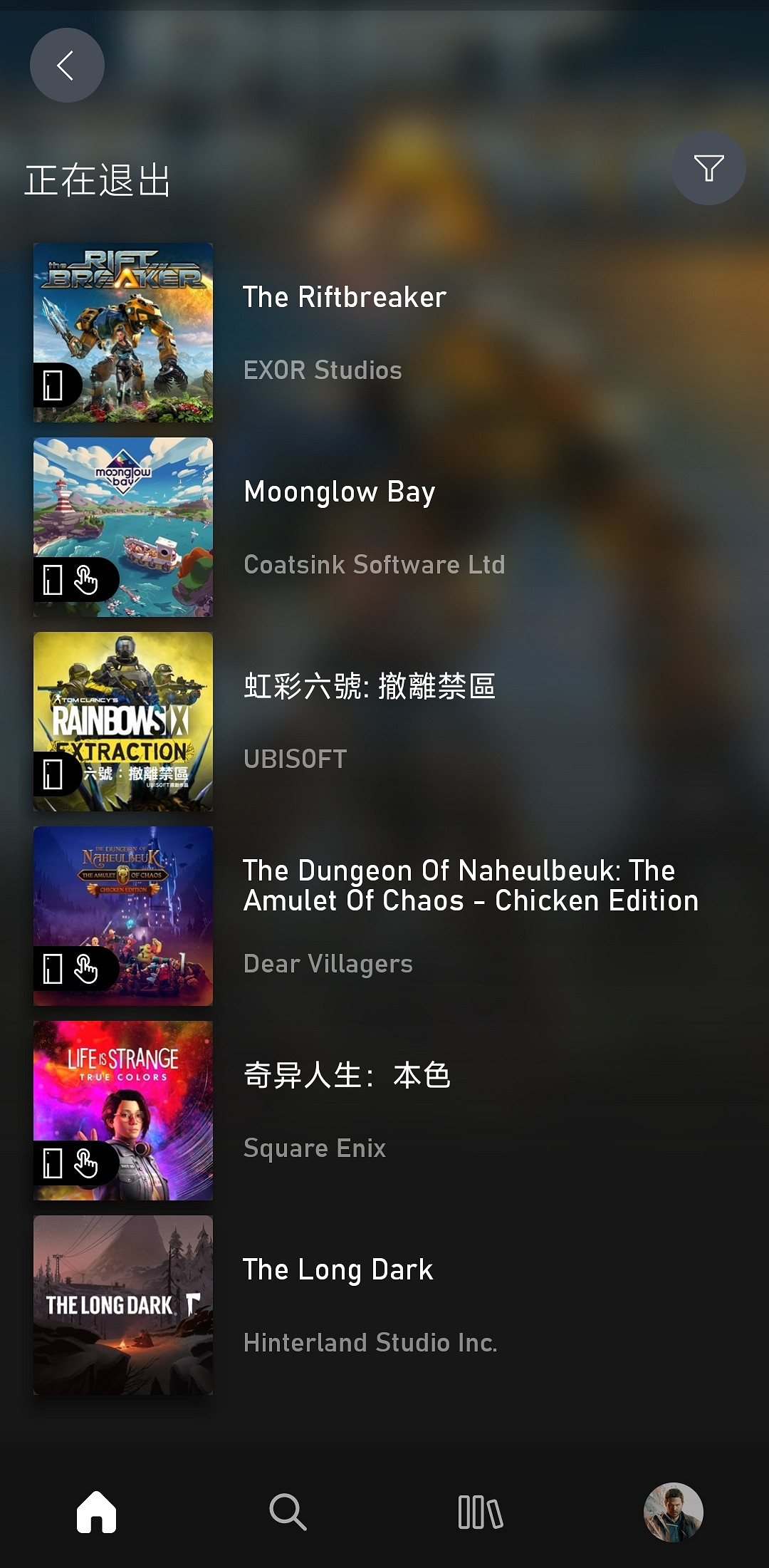769x1568 pixels.
Task: Tap EXOR Studios developer label
Action: coord(322,370)
